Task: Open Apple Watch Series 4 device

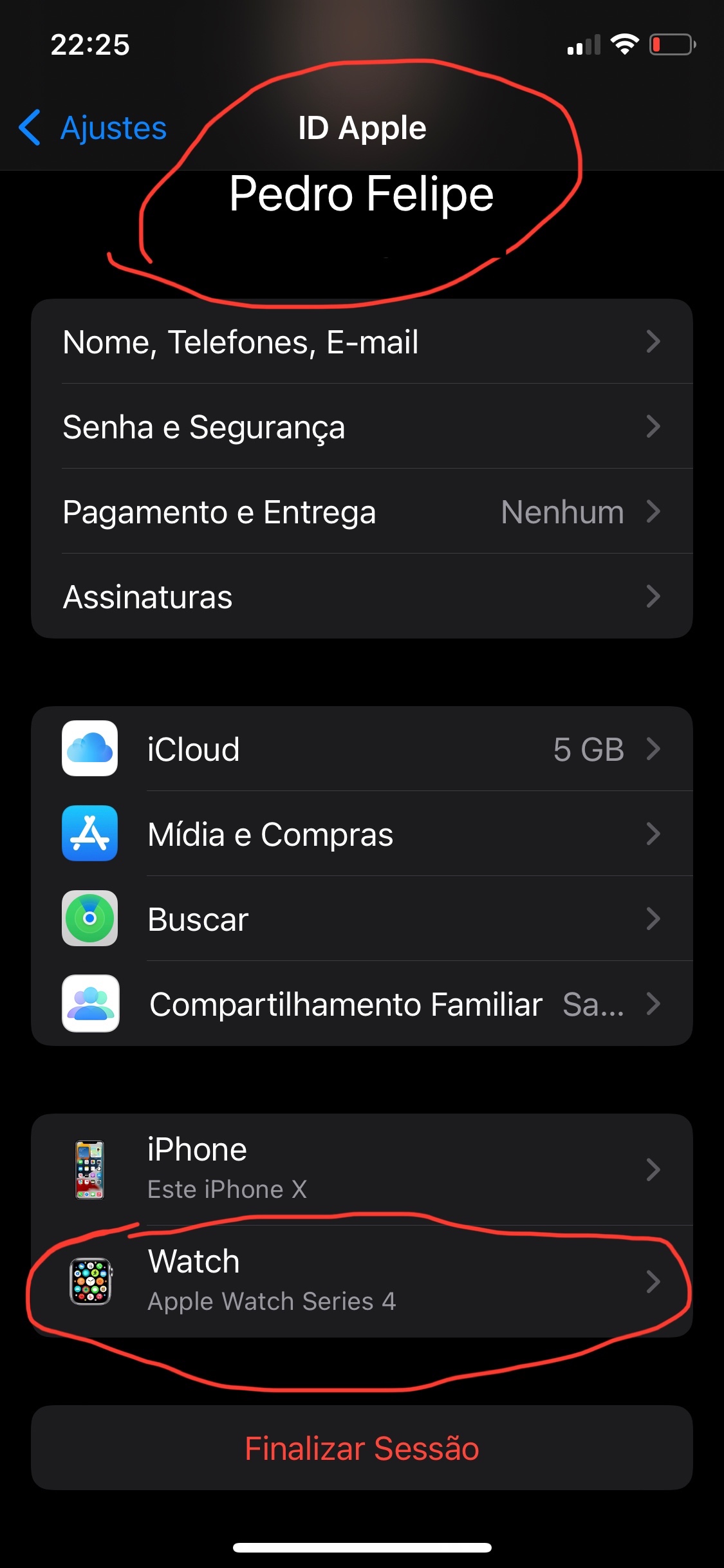Action: tap(362, 1281)
